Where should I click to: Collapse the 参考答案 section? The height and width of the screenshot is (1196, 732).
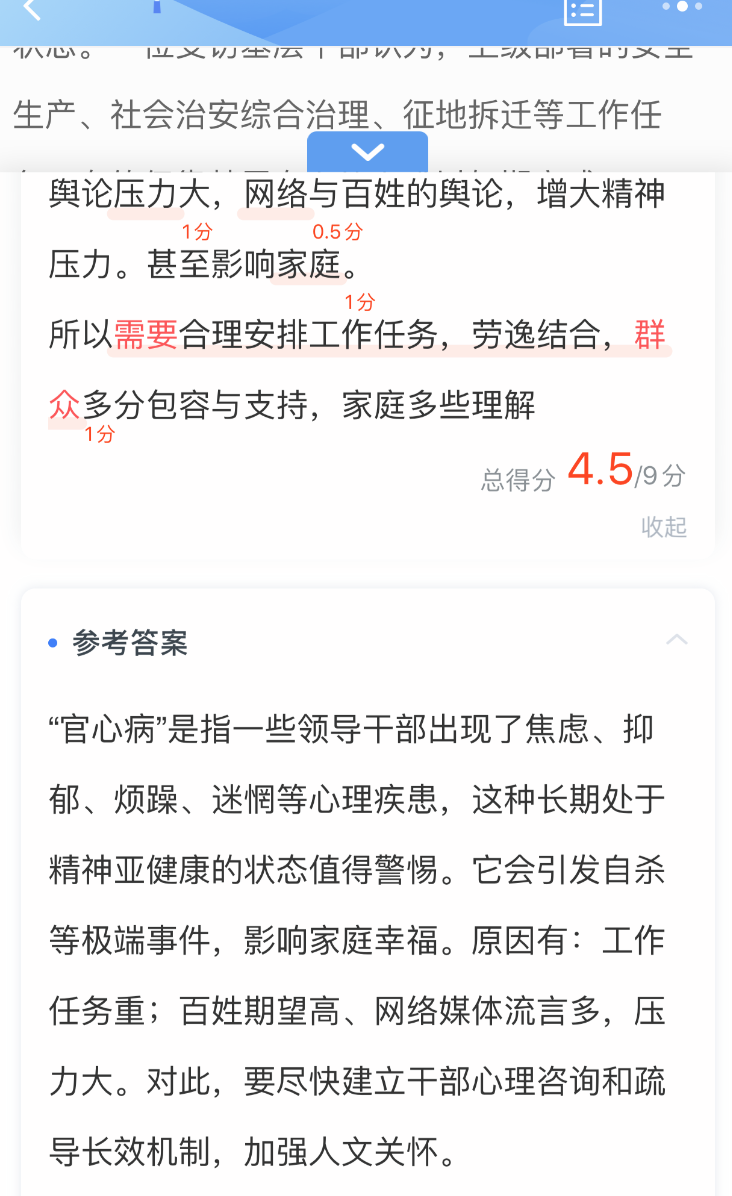point(677,640)
